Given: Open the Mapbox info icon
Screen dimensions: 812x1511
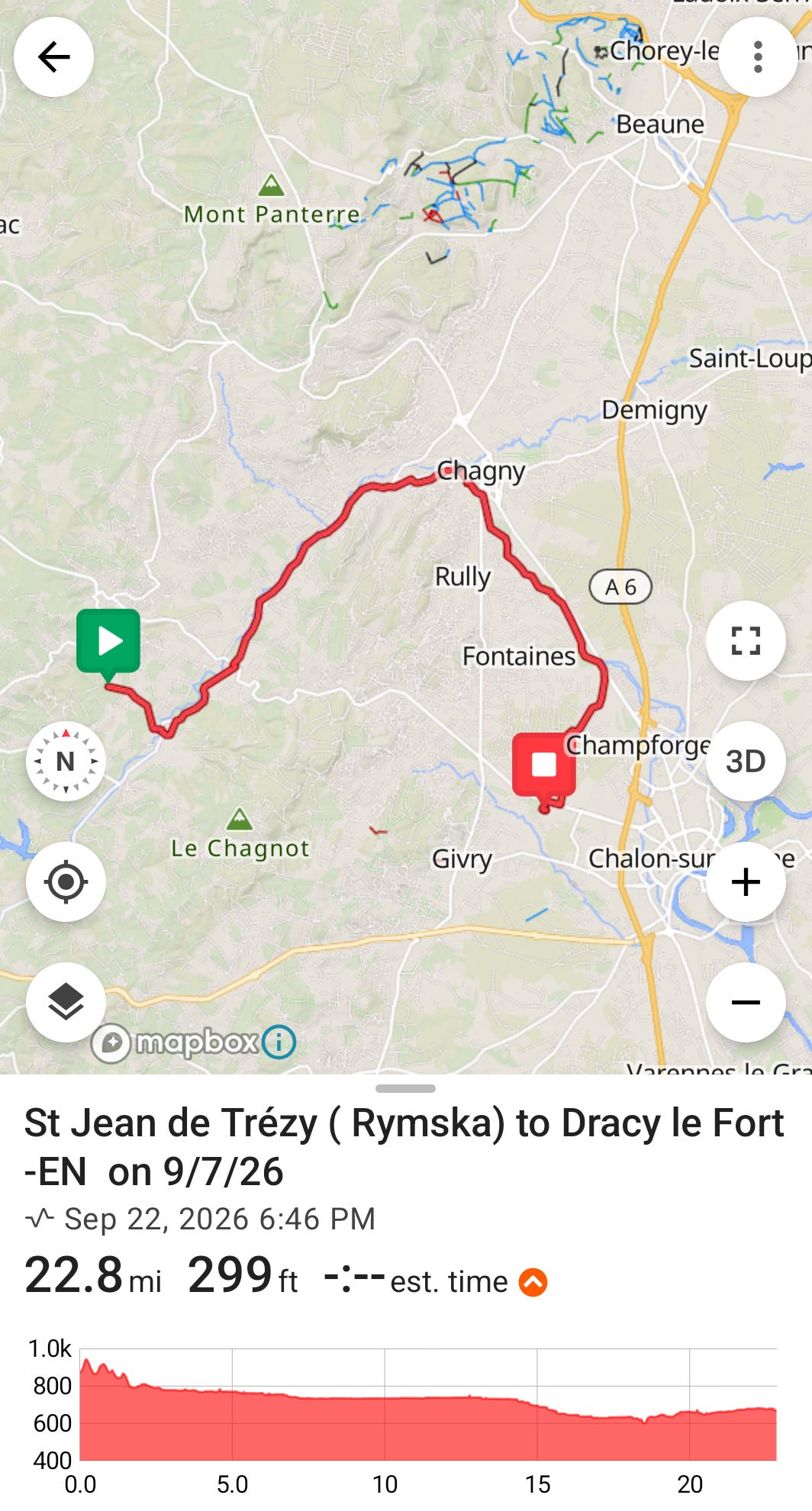Looking at the screenshot, I should 279,1042.
